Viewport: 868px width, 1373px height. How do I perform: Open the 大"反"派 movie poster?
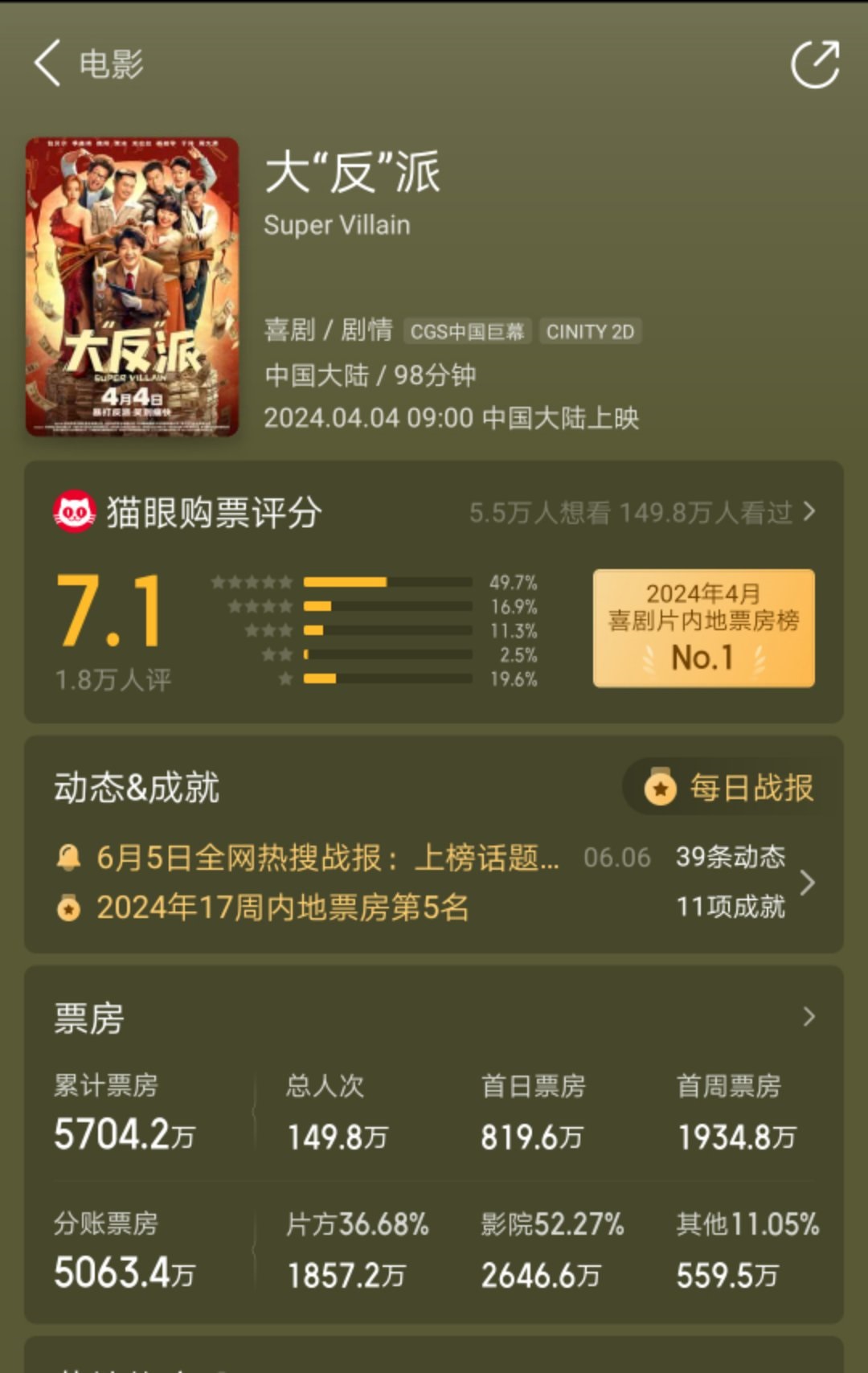[132, 287]
